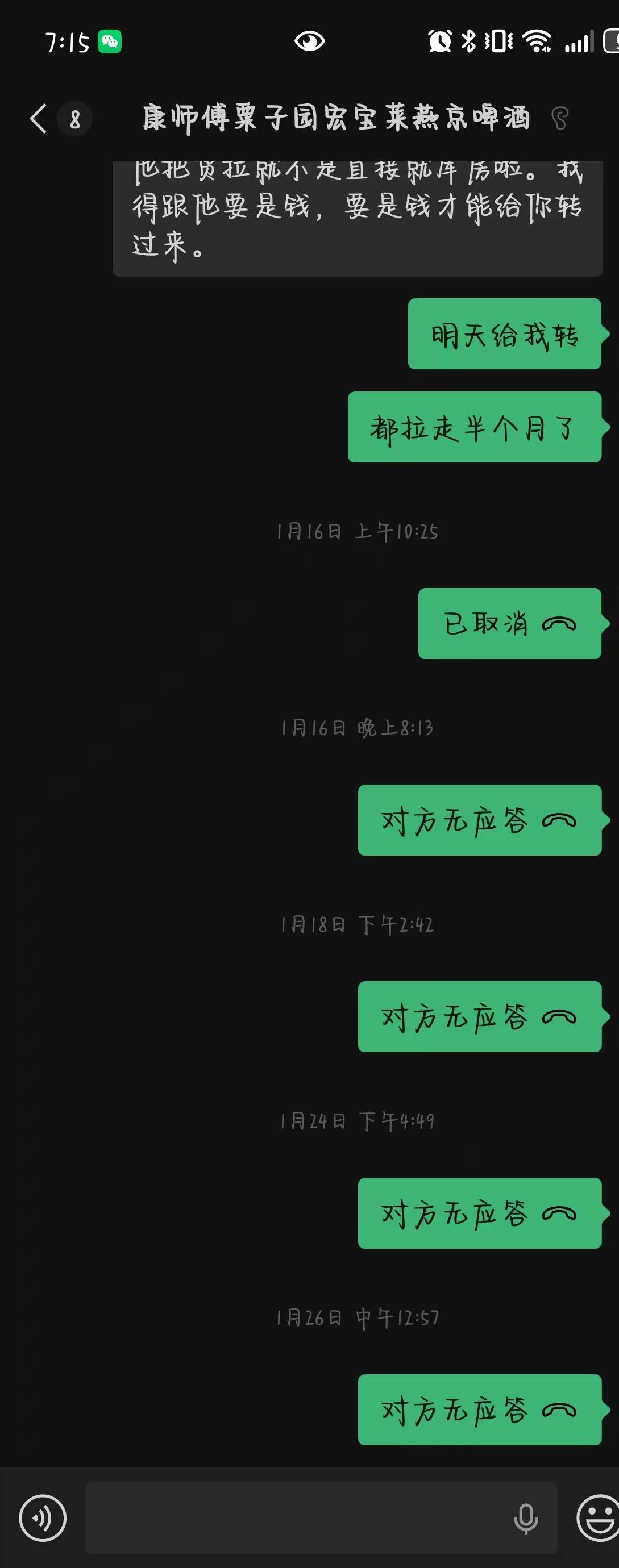
Task: Start voice dictation with microphone icon
Action: pyautogui.click(x=526, y=1517)
